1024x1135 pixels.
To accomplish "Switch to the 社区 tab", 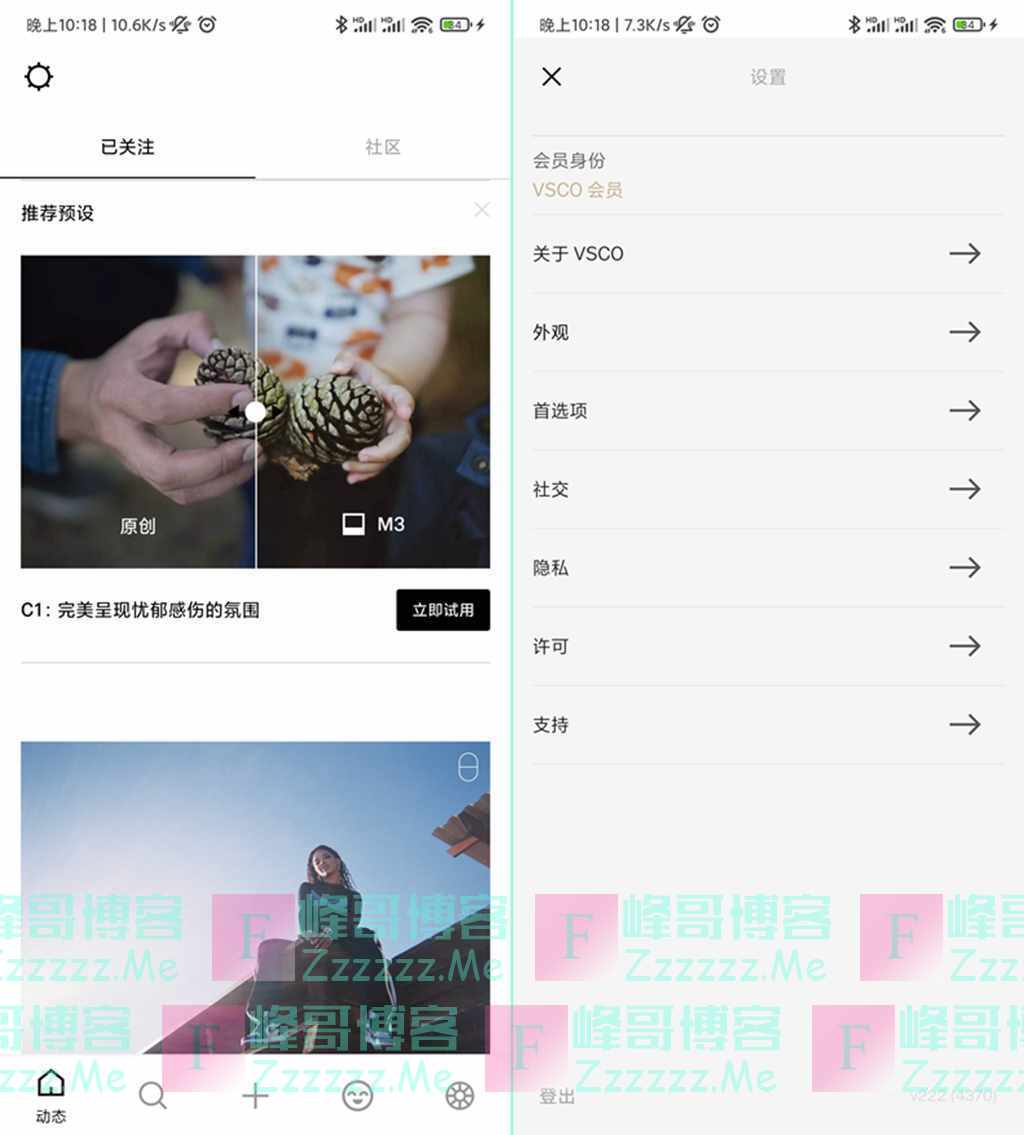I will point(382,147).
